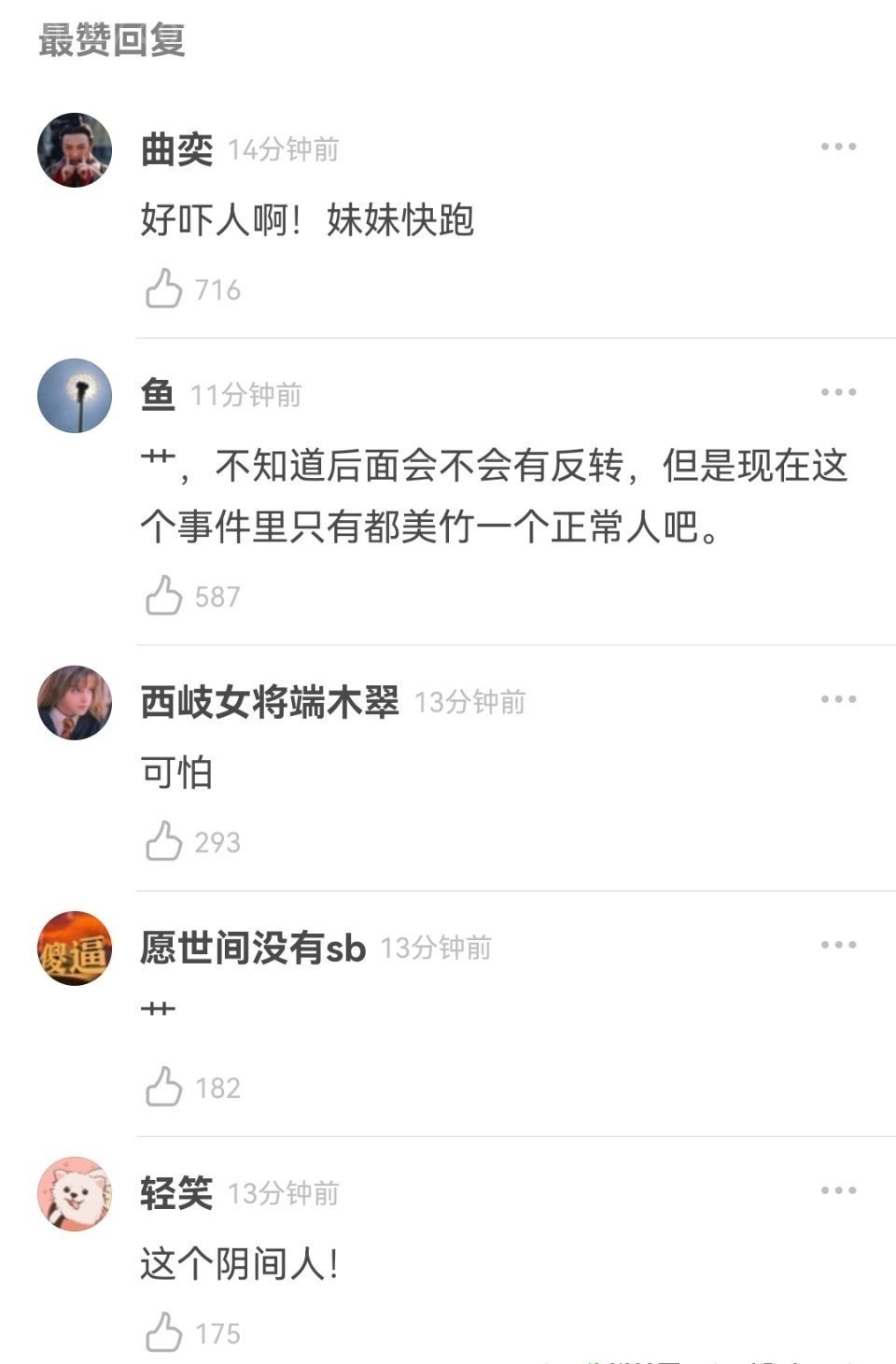Open the more options for 曲奕's comment

pyautogui.click(x=838, y=147)
